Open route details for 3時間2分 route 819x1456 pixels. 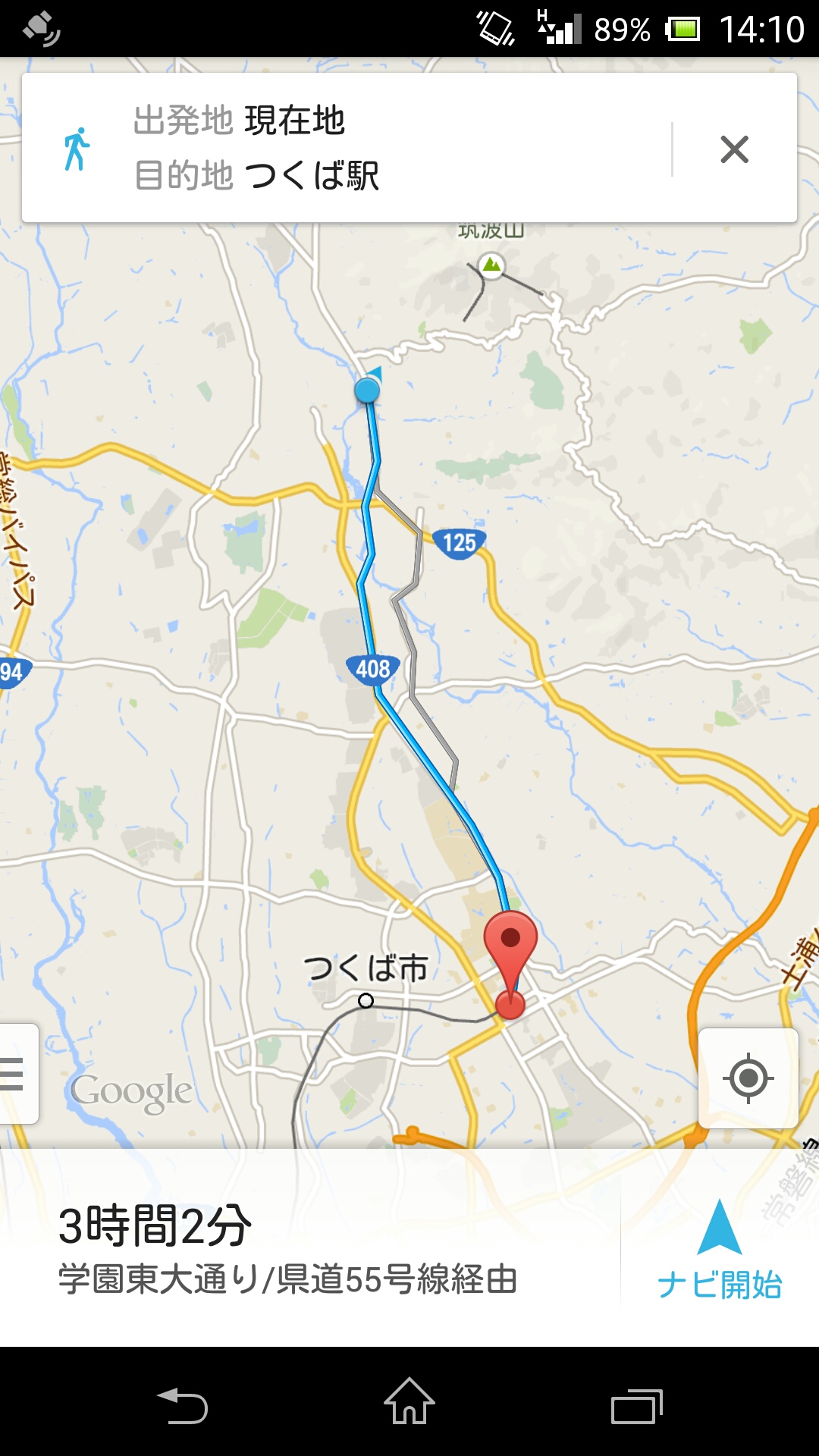[288, 1248]
